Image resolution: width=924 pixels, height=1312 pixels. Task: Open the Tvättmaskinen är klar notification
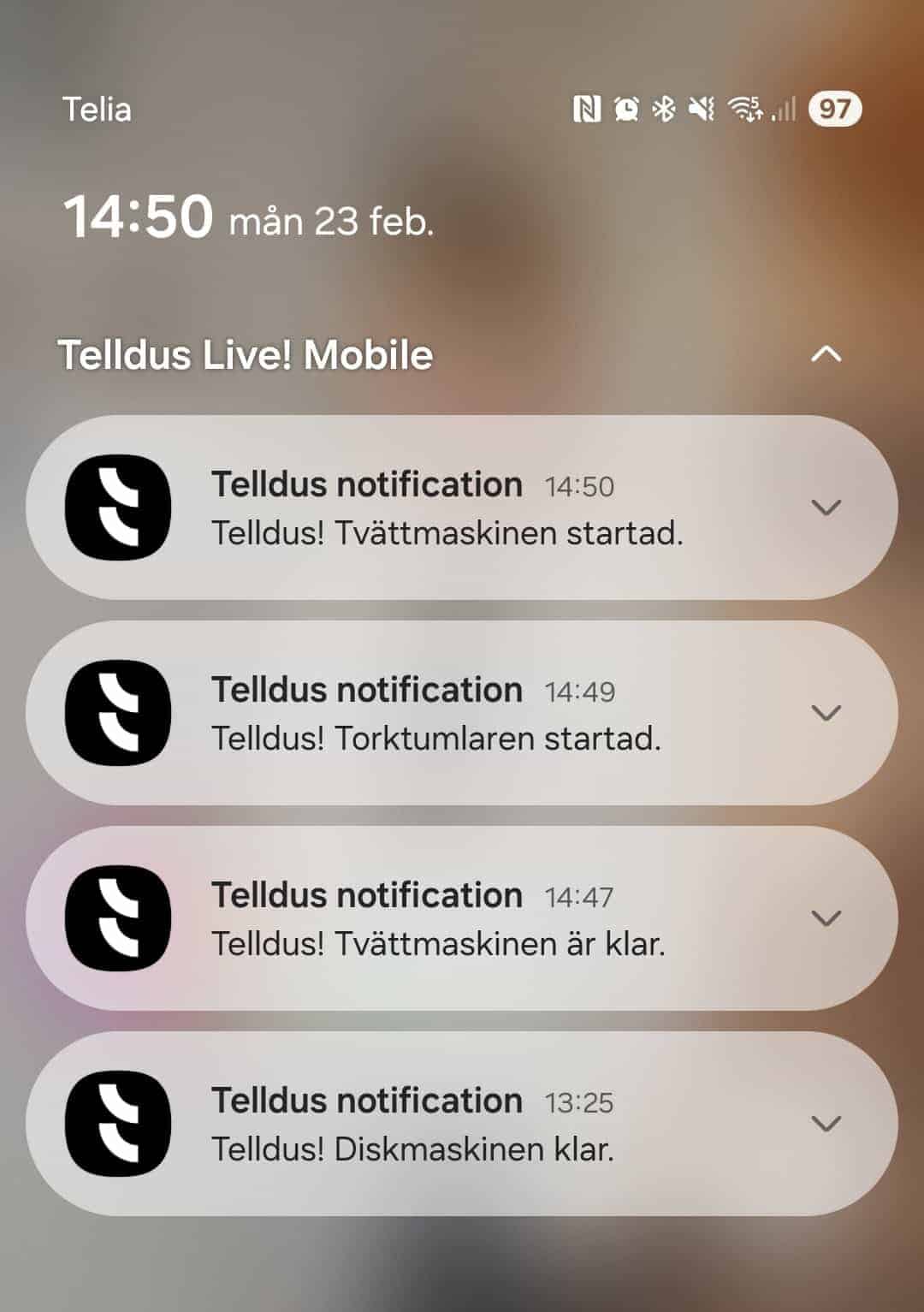[x=438, y=919]
